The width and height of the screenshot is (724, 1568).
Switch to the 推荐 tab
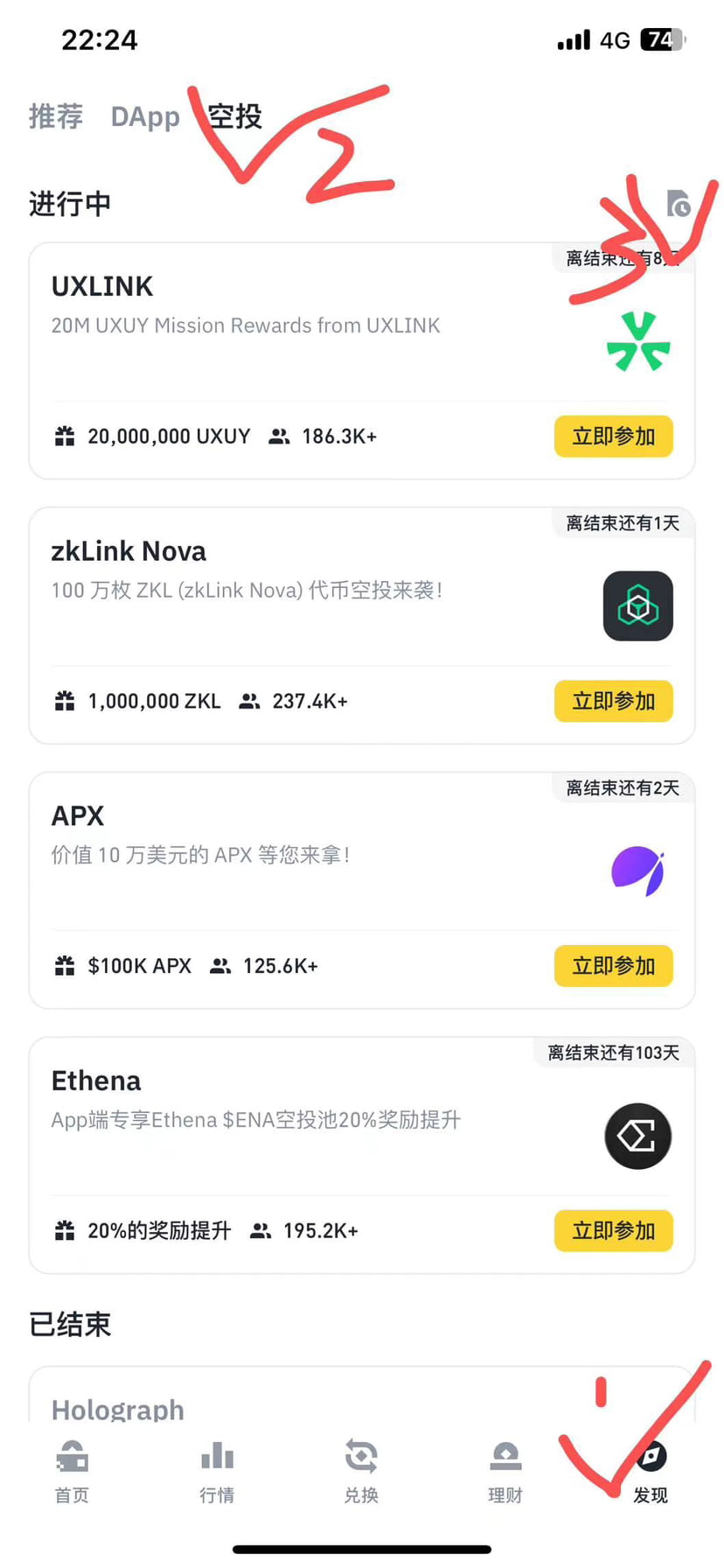coord(55,116)
